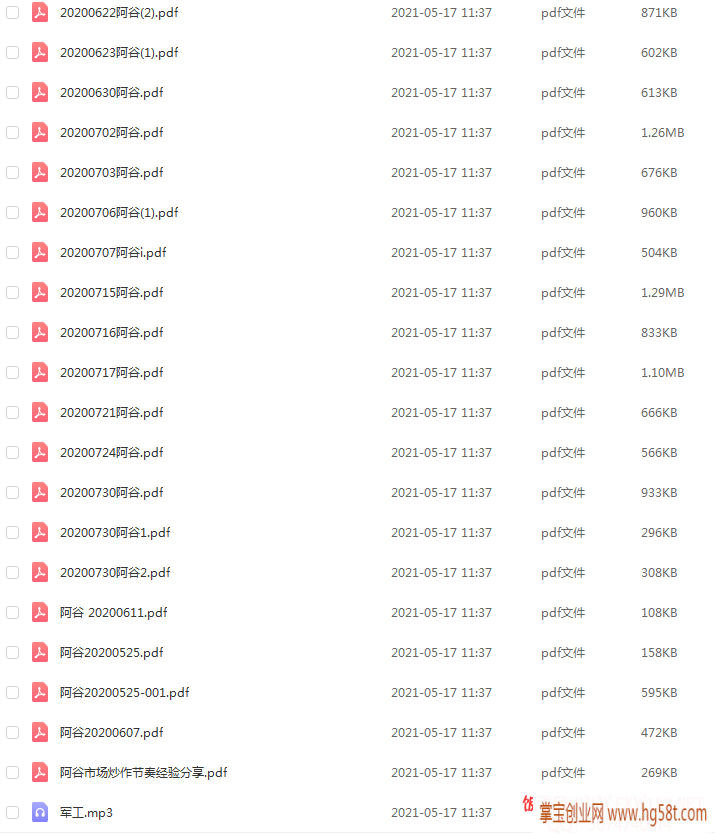
Task: Select checkbox for 20200730阿谷2.pdf
Action: (x=13, y=572)
